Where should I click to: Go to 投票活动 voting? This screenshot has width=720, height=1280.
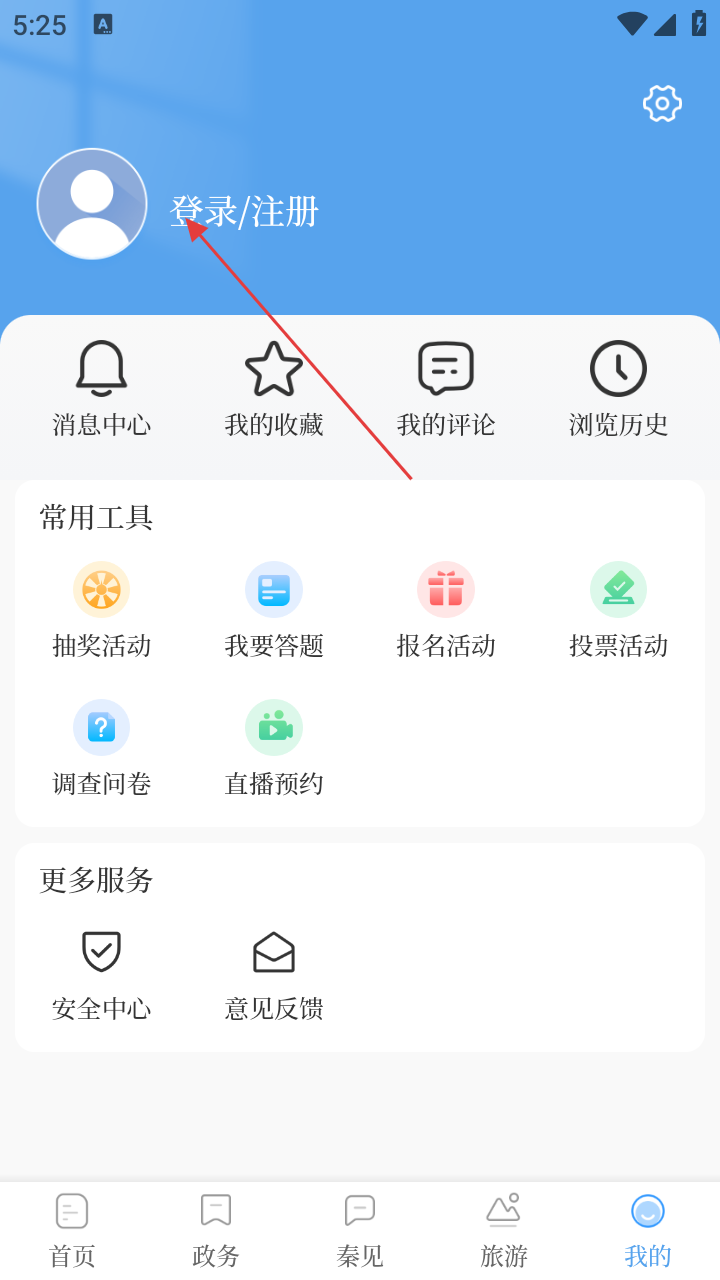pos(618,610)
